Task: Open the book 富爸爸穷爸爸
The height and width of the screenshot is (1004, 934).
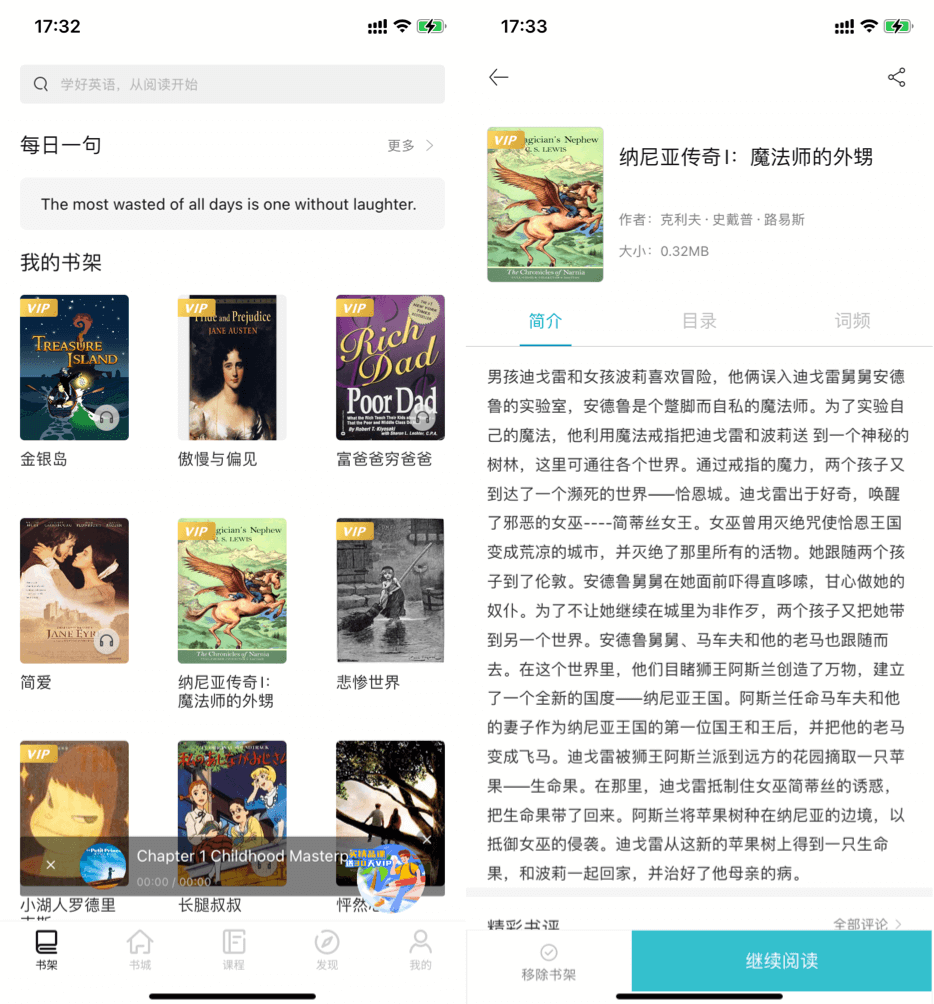Action: point(390,368)
